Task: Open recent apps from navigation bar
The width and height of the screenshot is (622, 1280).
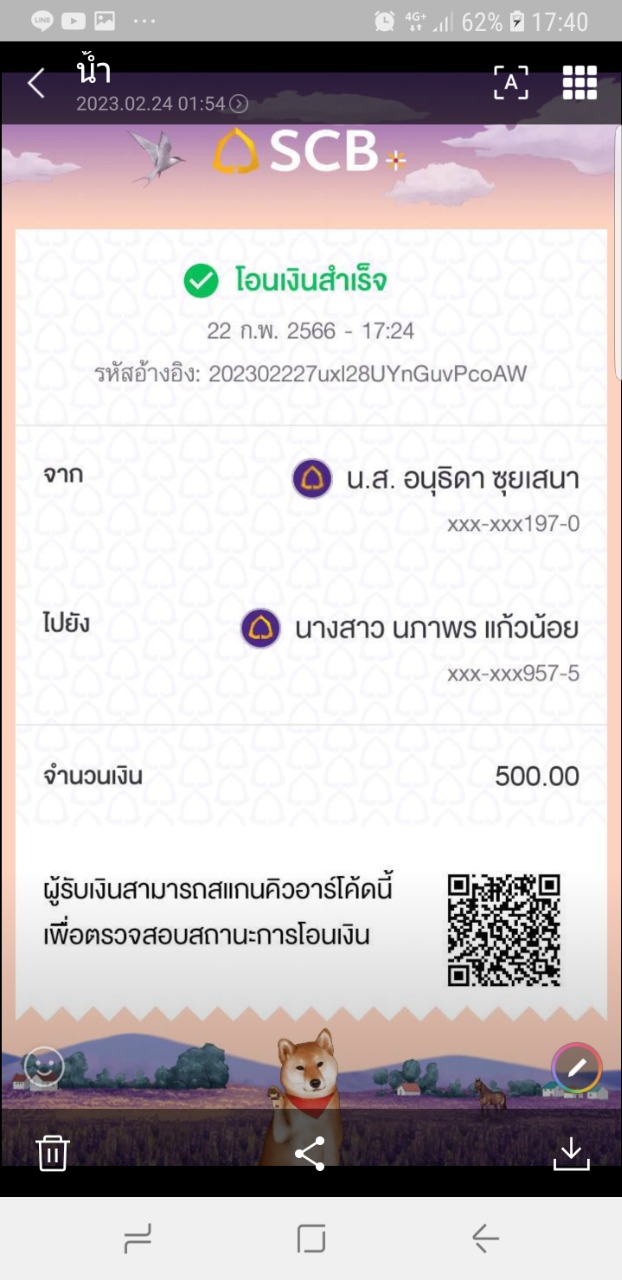Action: 137,1240
